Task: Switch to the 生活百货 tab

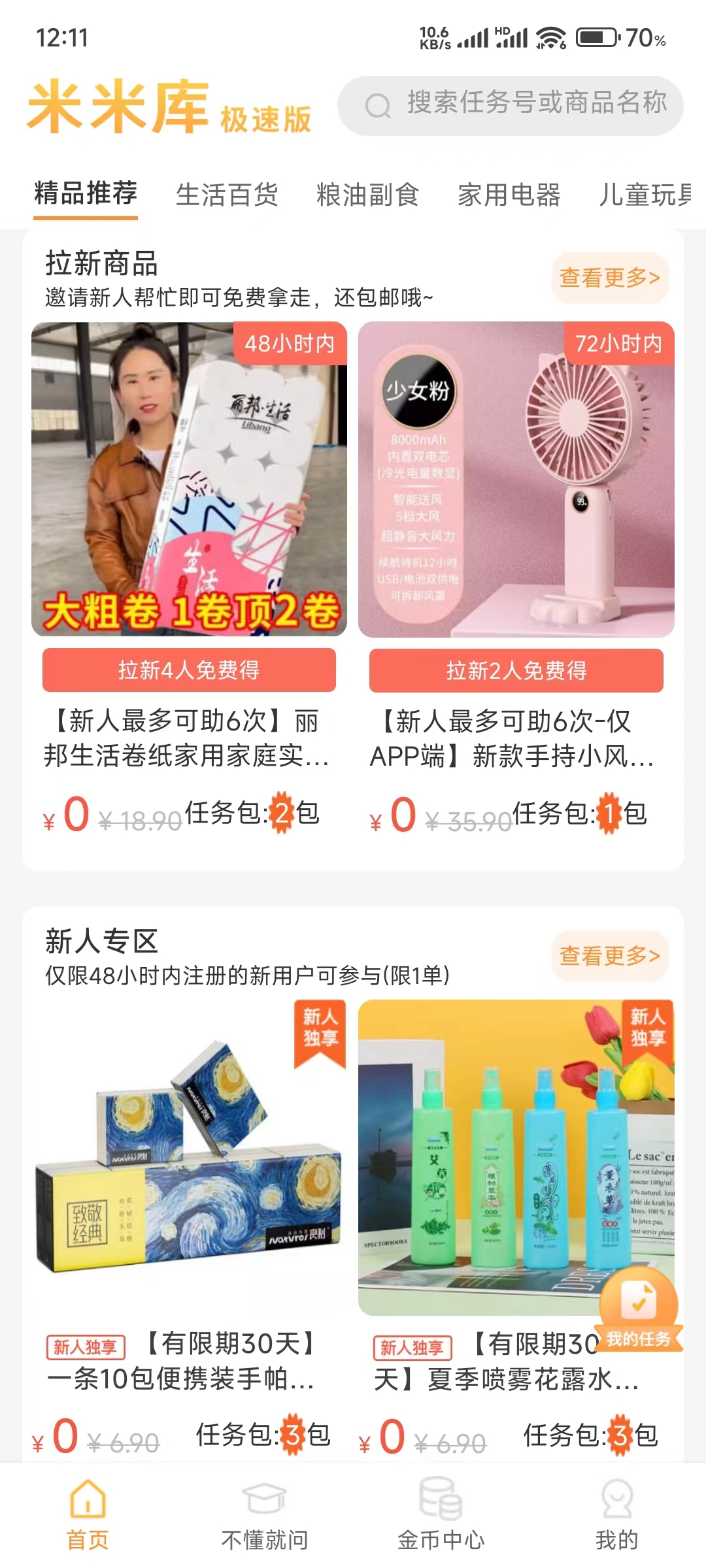Action: coord(227,195)
